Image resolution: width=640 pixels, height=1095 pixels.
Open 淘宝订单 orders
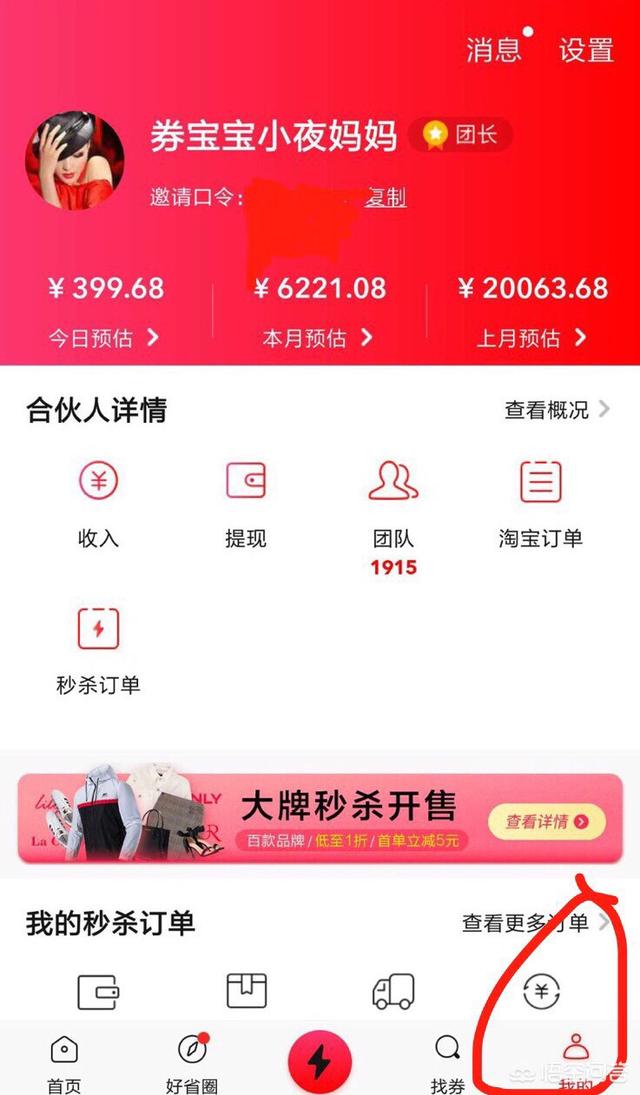coord(540,503)
